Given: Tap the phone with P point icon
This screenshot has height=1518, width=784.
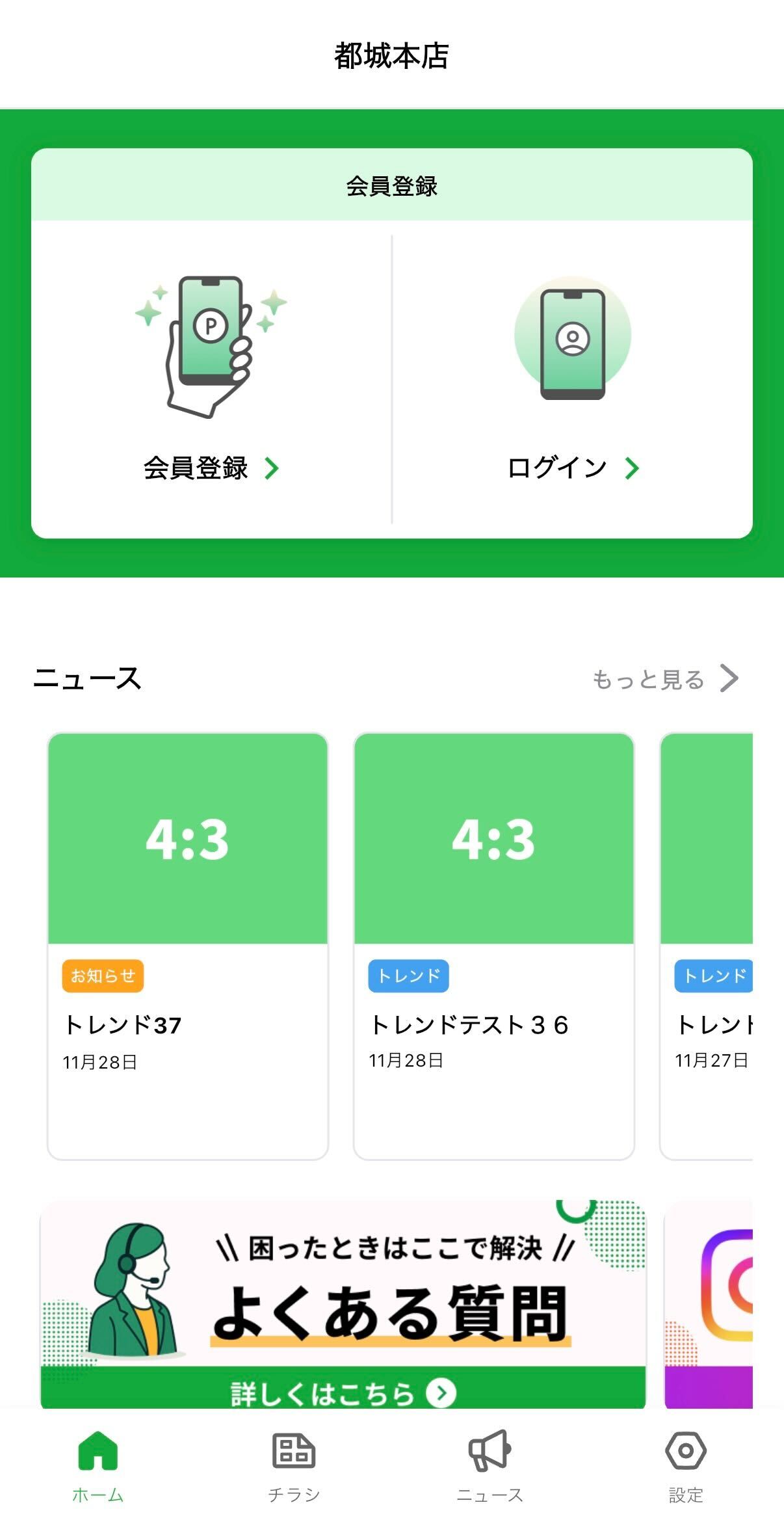Looking at the screenshot, I should pyautogui.click(x=209, y=346).
